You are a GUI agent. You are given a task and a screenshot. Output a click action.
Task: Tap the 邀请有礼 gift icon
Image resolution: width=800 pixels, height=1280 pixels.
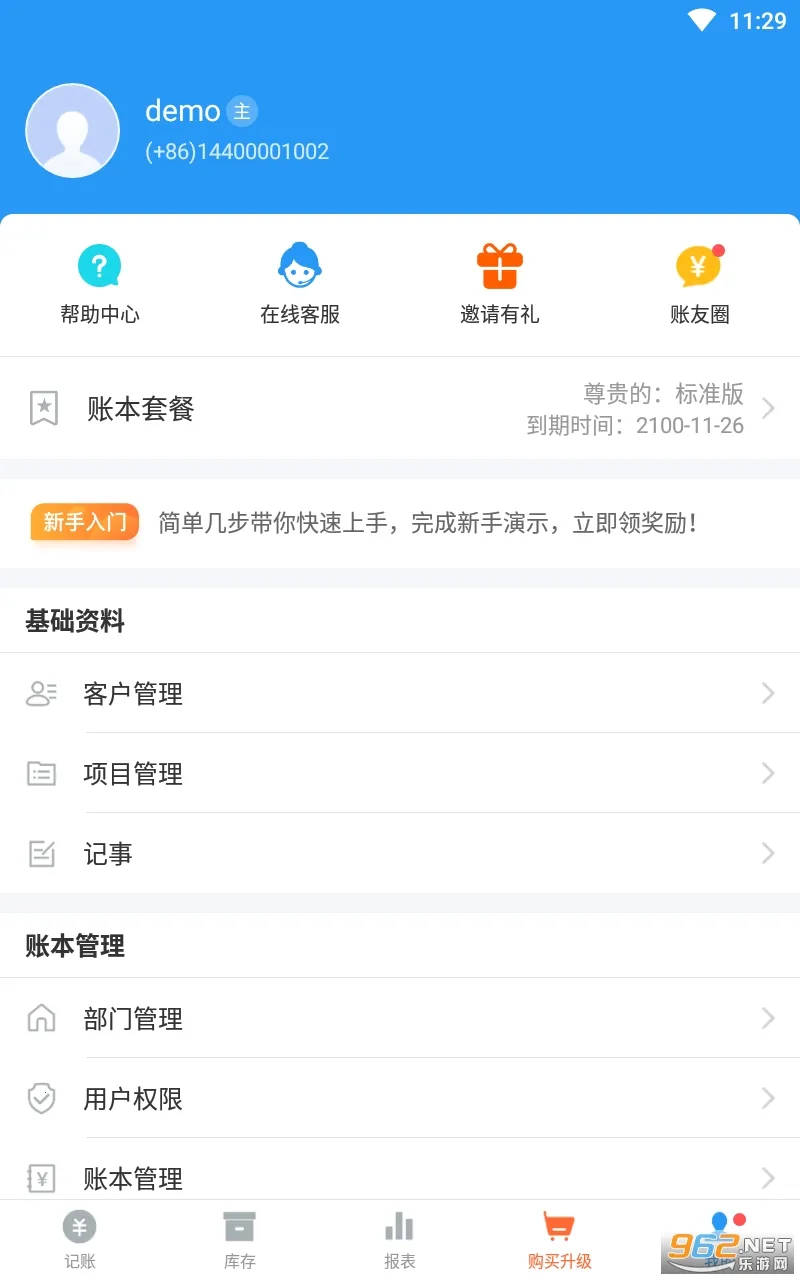pos(499,265)
